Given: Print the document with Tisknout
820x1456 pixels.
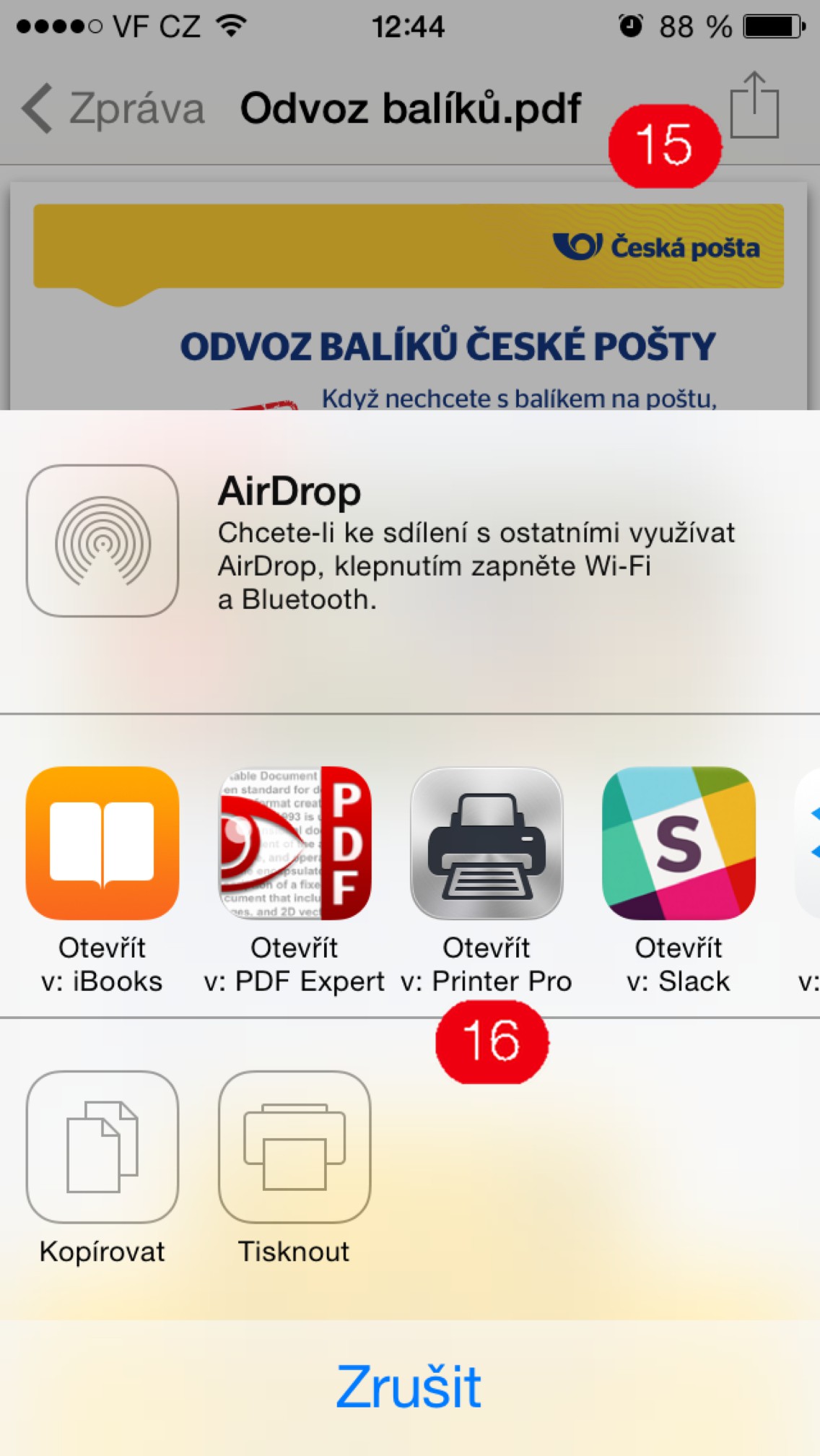Looking at the screenshot, I should [x=295, y=1147].
